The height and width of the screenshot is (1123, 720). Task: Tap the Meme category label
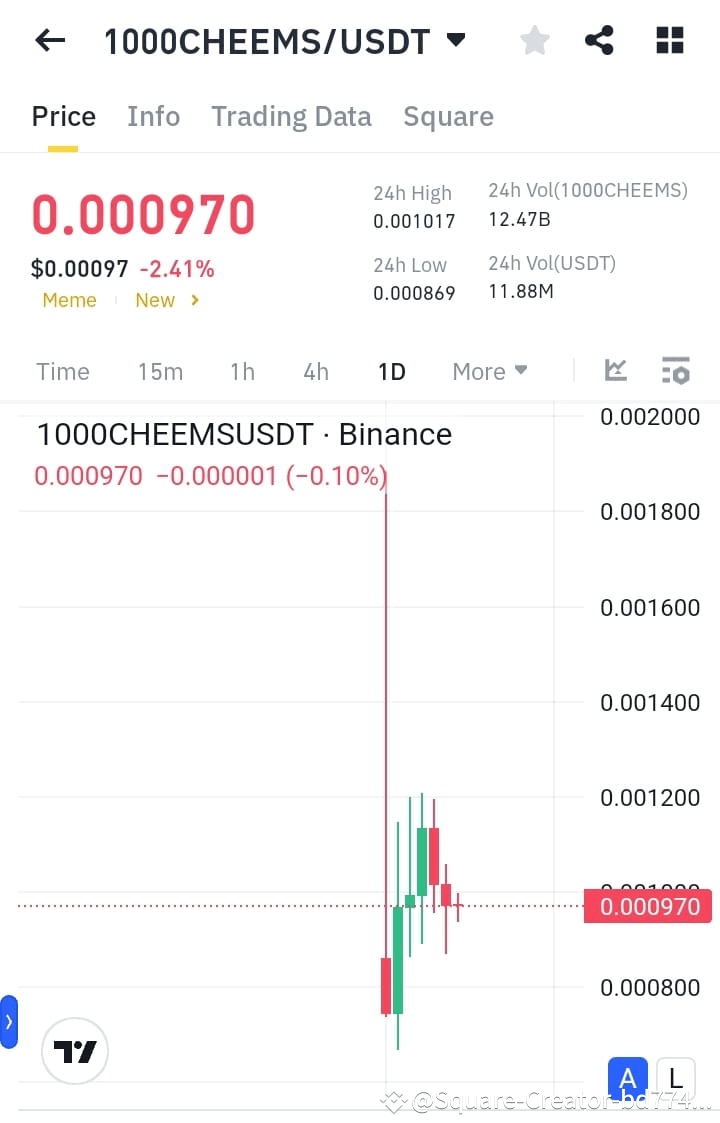click(x=69, y=300)
